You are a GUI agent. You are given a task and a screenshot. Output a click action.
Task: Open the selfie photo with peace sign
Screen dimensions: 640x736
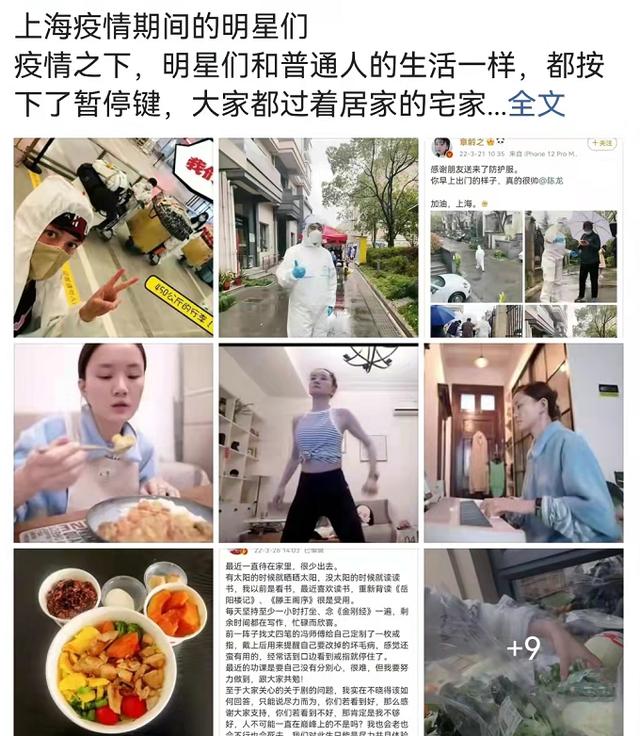[113, 237]
